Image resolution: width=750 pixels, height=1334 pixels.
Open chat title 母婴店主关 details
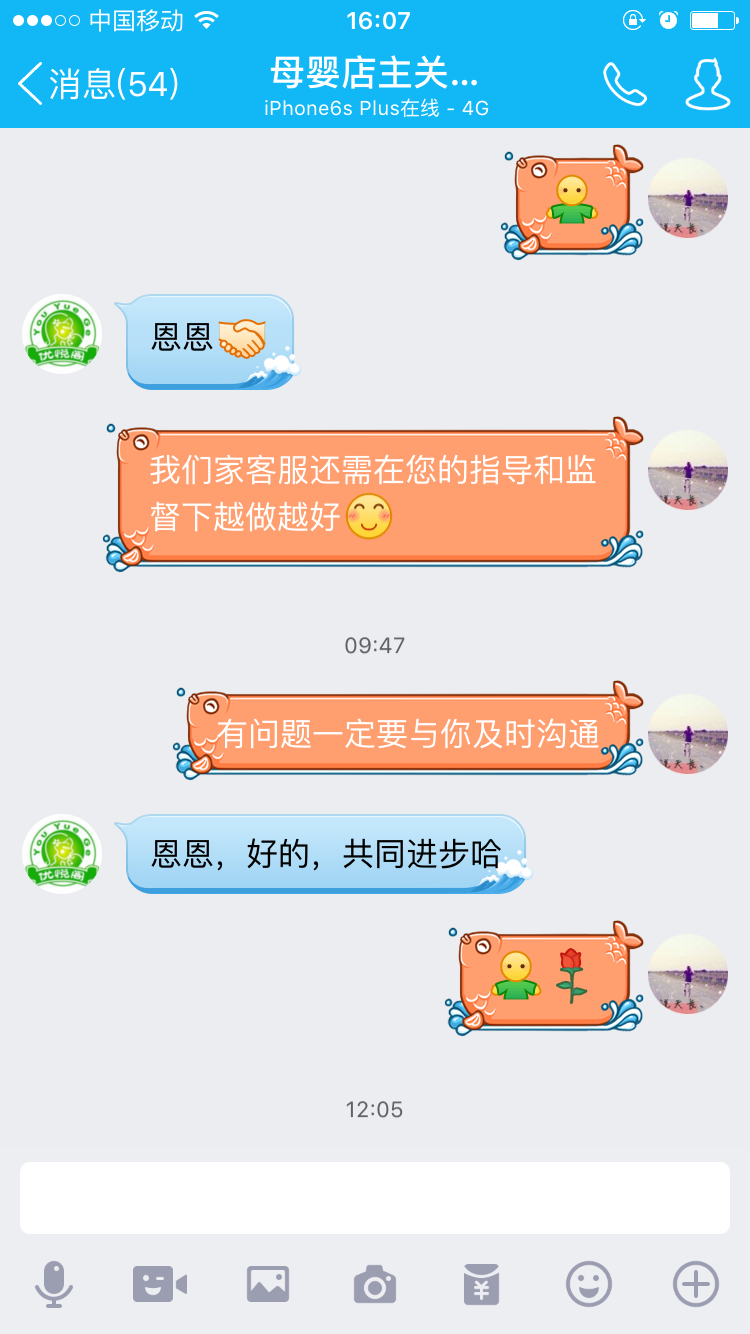(373, 75)
